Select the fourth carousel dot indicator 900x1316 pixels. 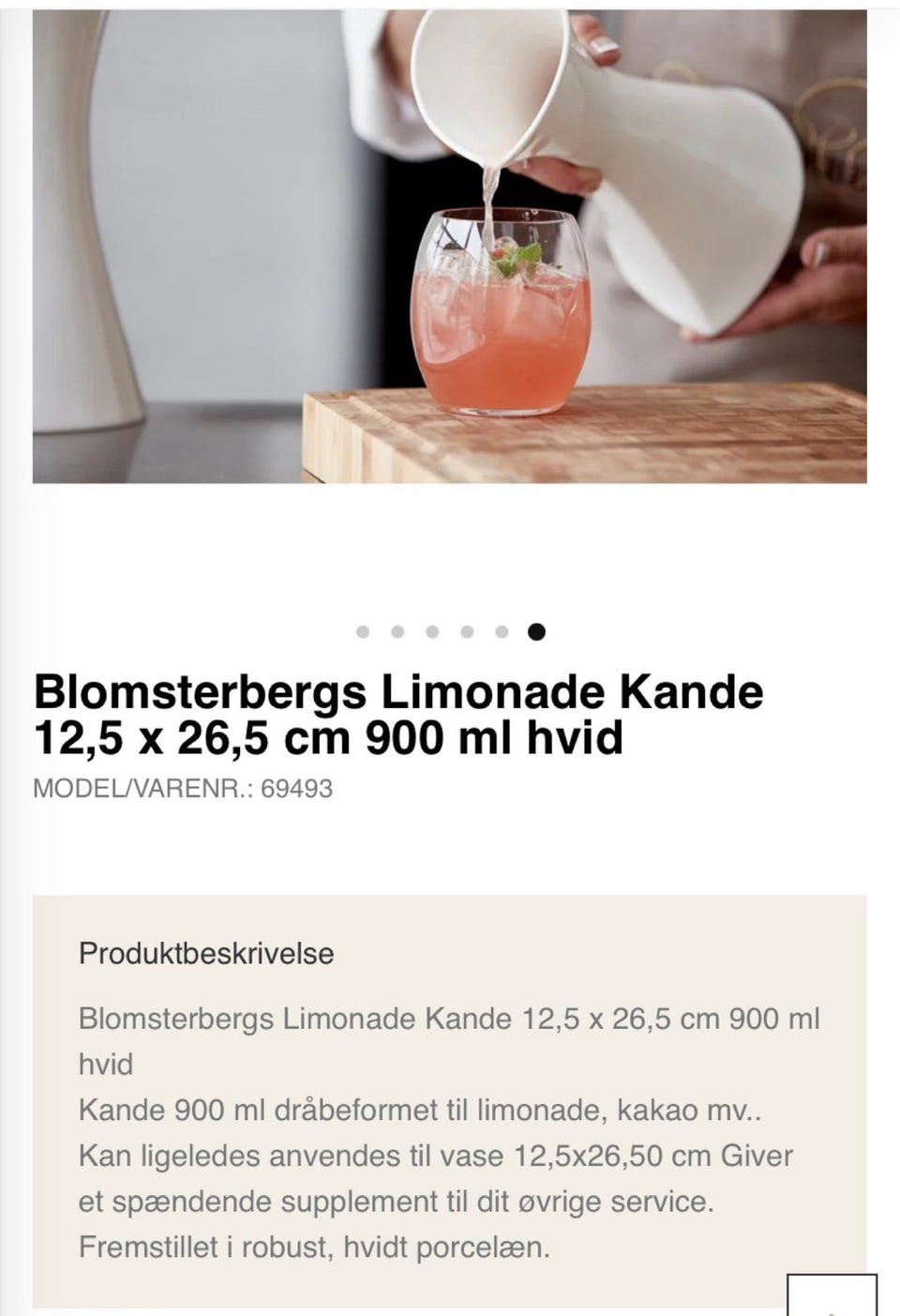[466, 630]
